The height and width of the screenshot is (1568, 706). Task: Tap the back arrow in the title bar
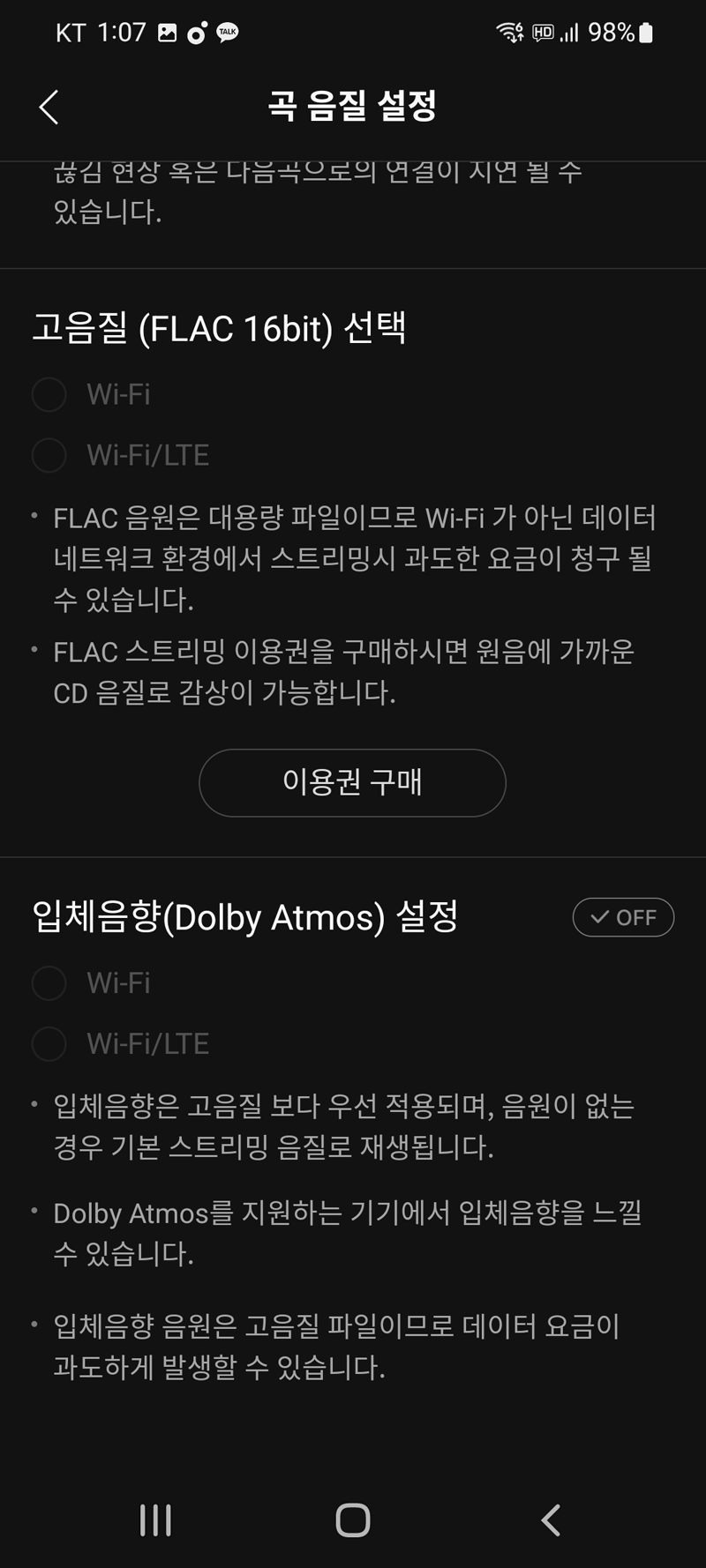49,108
